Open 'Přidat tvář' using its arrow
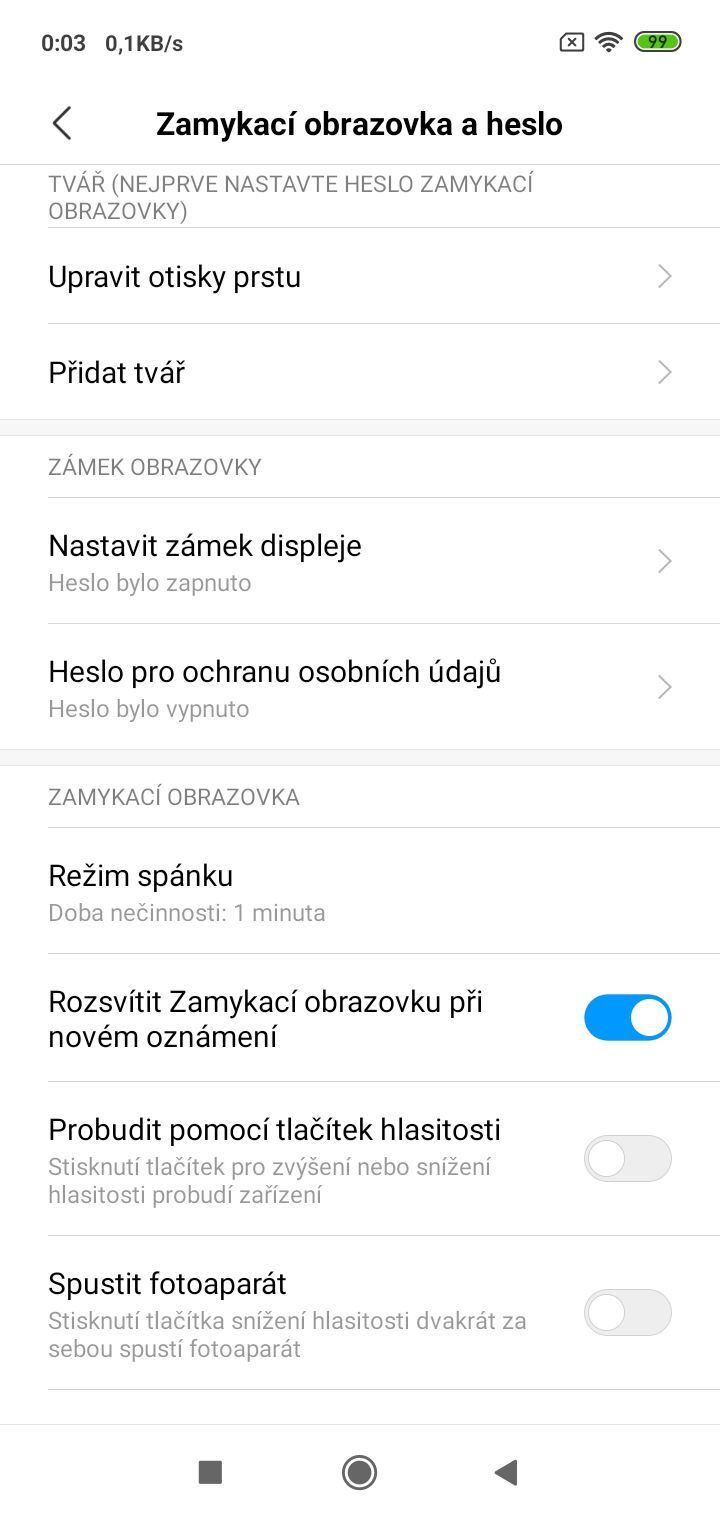Image resolution: width=720 pixels, height=1520 pixels. [x=664, y=372]
